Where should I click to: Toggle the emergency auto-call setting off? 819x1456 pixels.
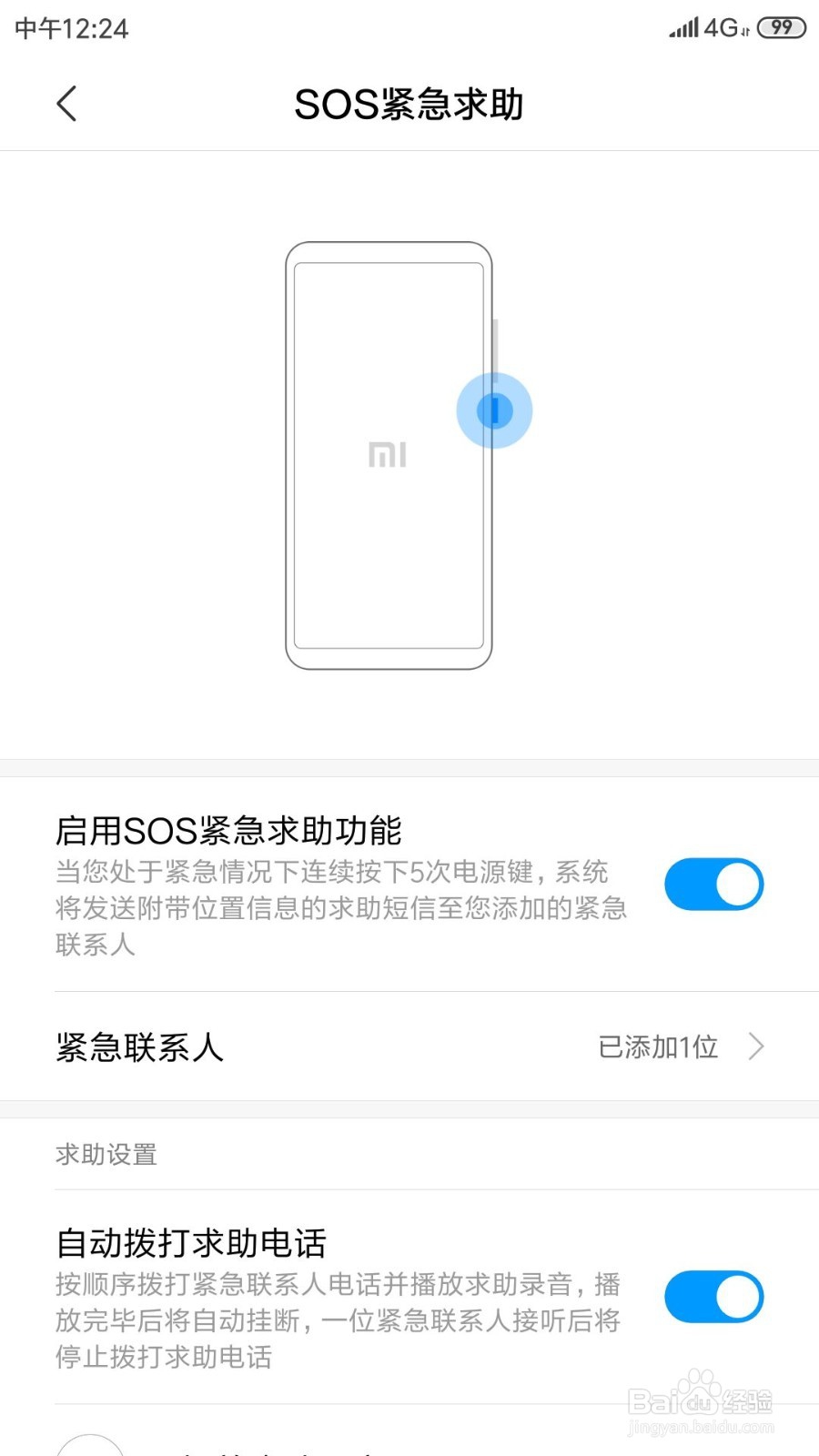[x=713, y=1295]
